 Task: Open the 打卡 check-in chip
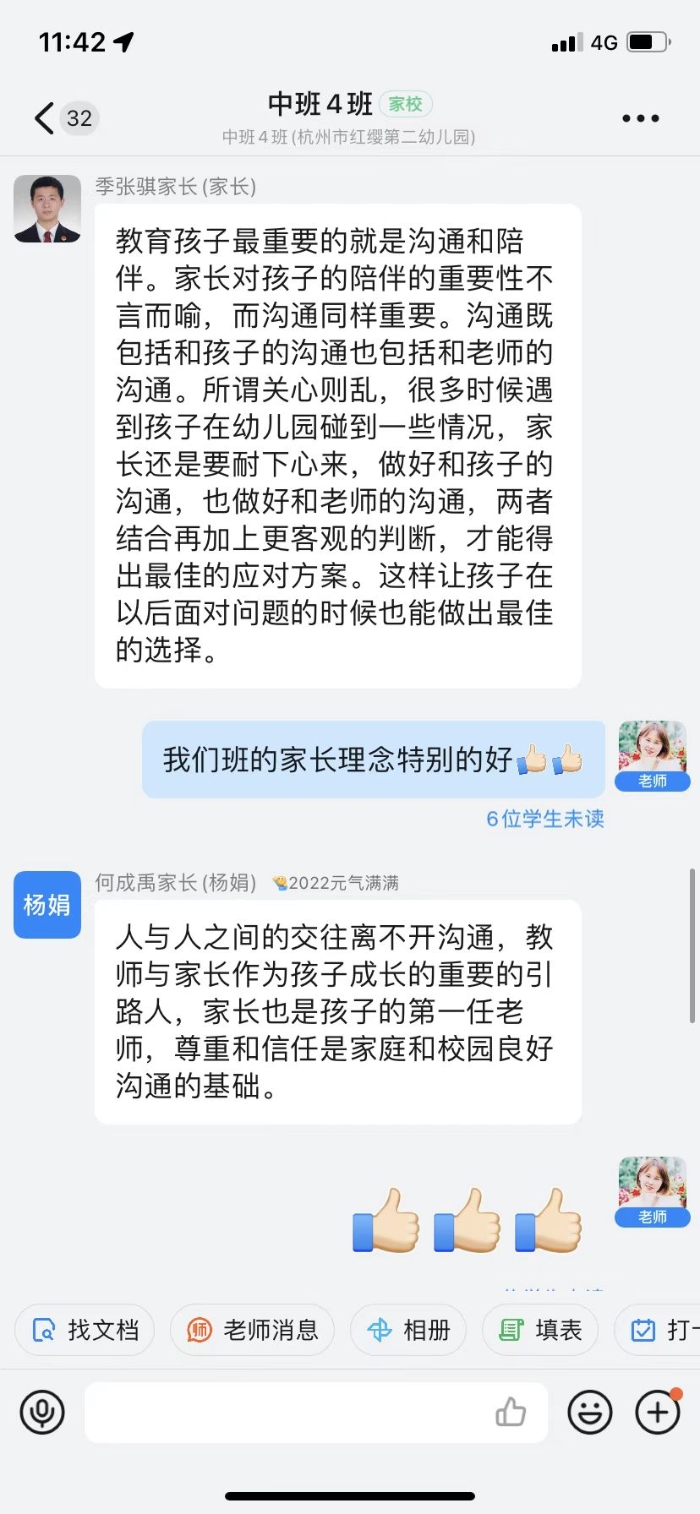click(662, 1329)
